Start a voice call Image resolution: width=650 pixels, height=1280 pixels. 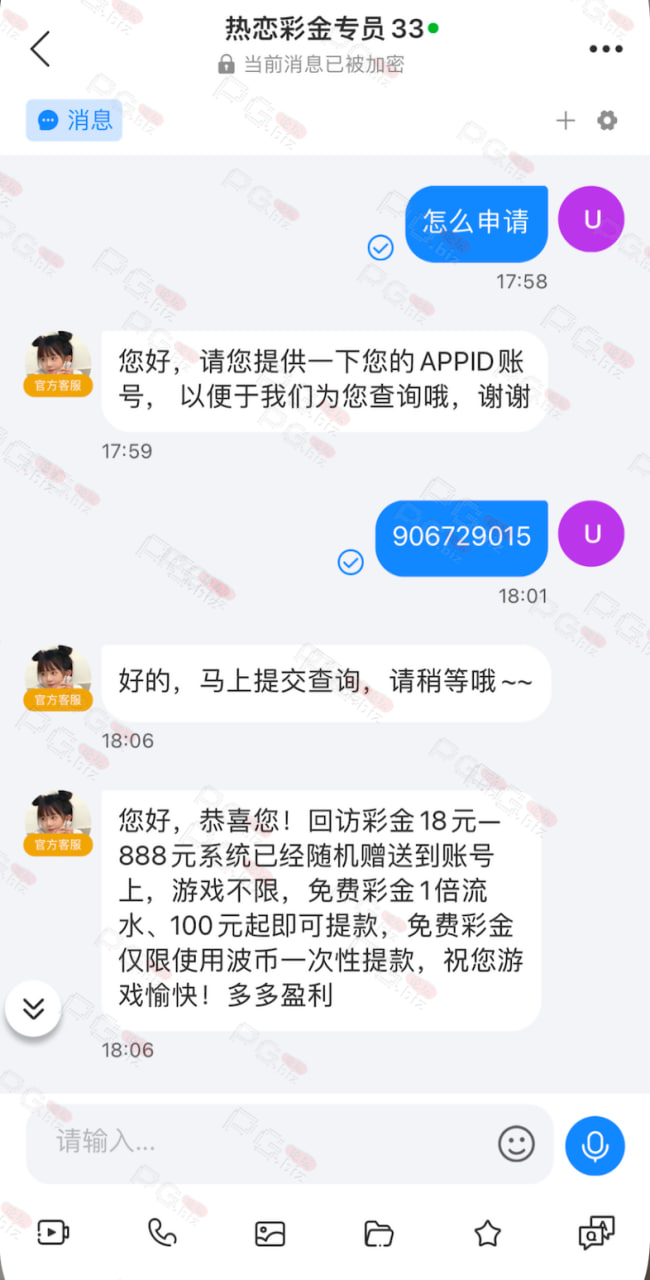pyautogui.click(x=162, y=1233)
